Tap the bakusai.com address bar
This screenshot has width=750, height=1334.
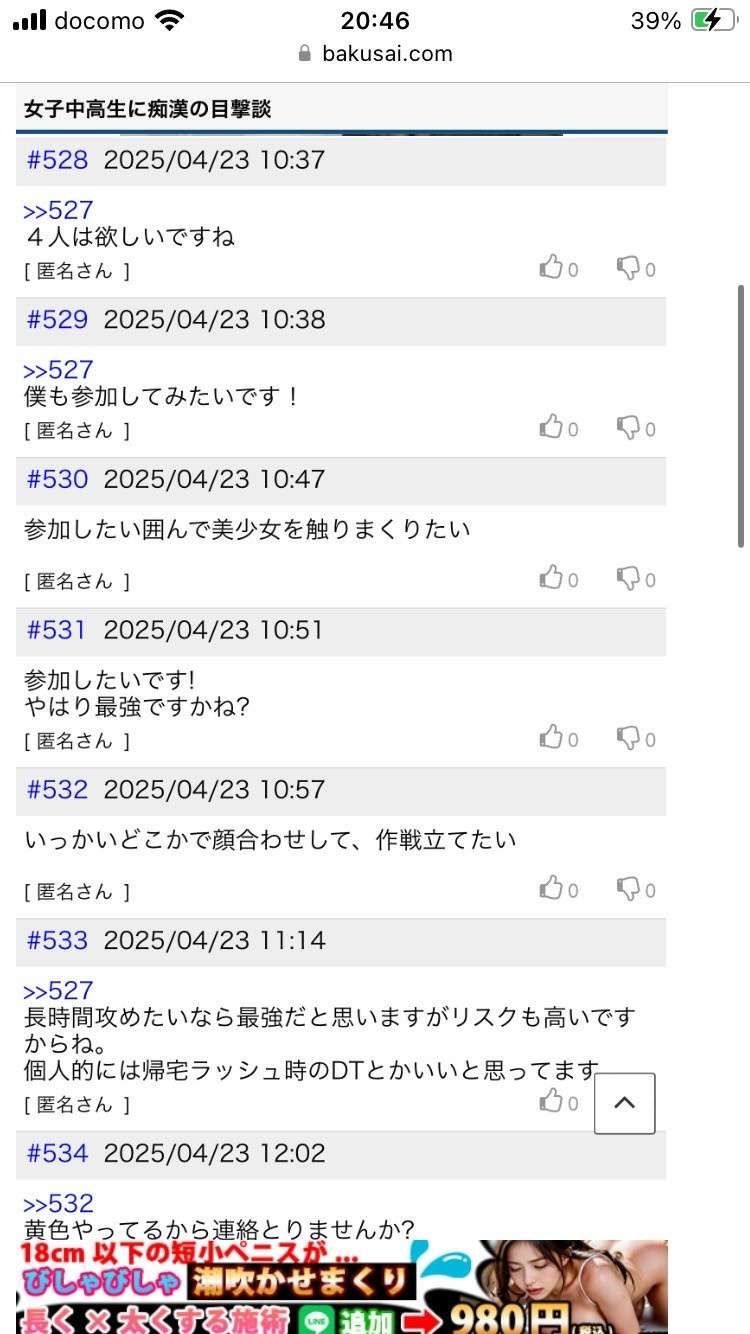[x=385, y=53]
